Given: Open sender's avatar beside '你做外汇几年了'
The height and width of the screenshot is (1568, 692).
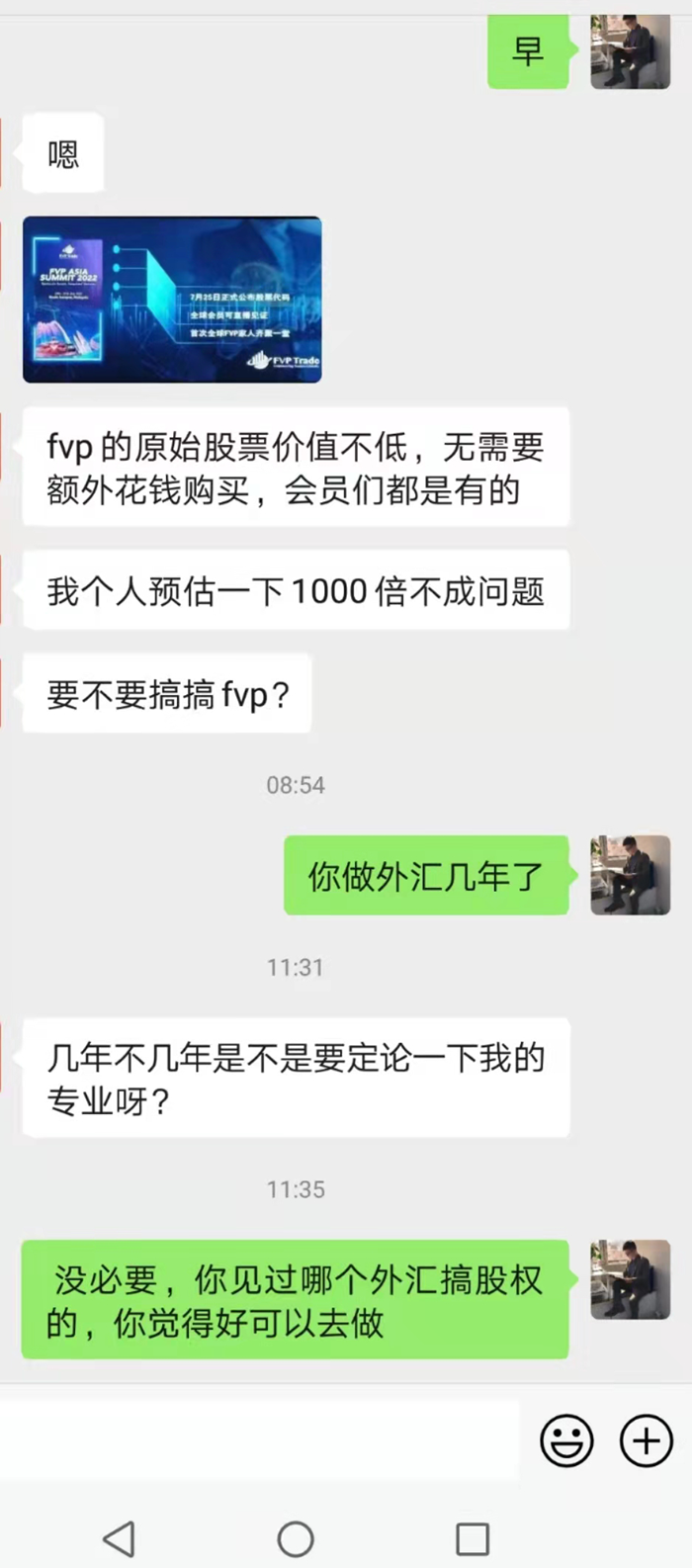Looking at the screenshot, I should point(630,875).
